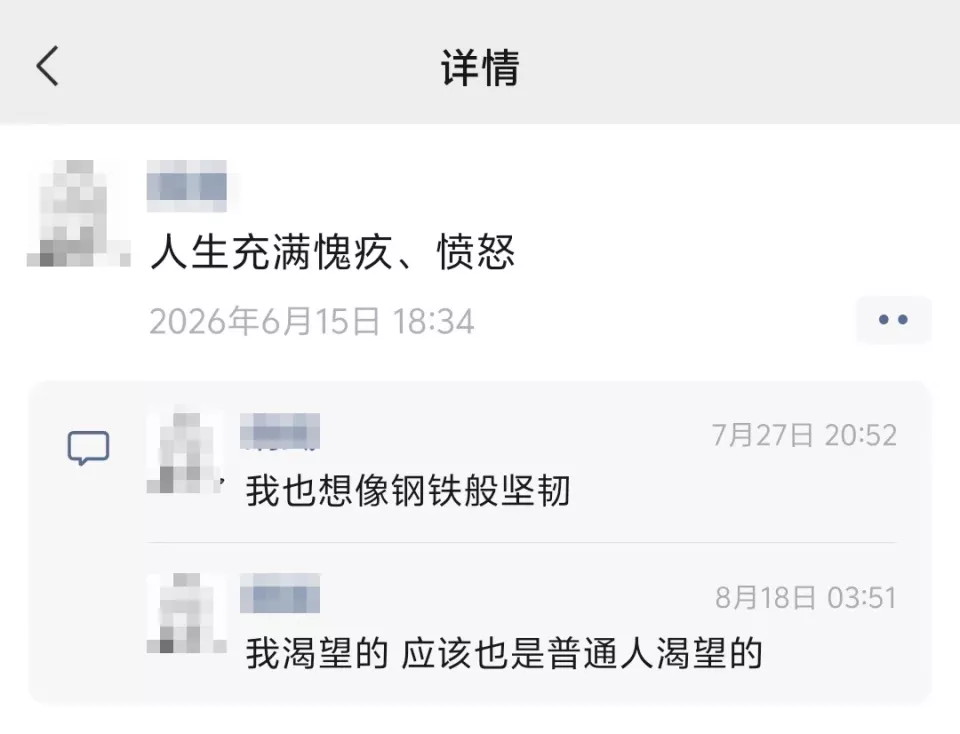Go back from the 详情 page
960x734 pixels.
[47, 66]
